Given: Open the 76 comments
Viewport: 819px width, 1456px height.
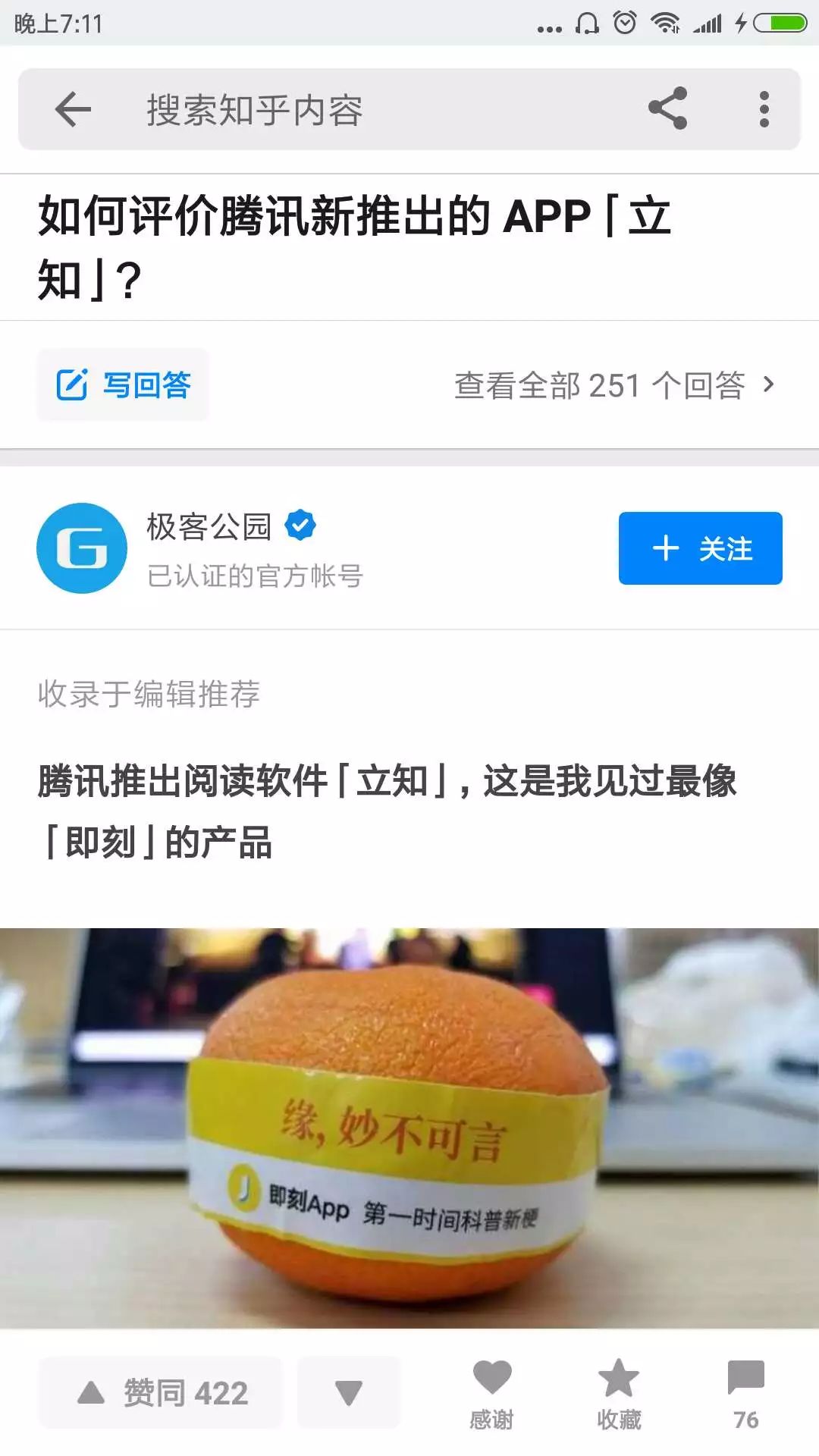Looking at the screenshot, I should pos(745,1394).
